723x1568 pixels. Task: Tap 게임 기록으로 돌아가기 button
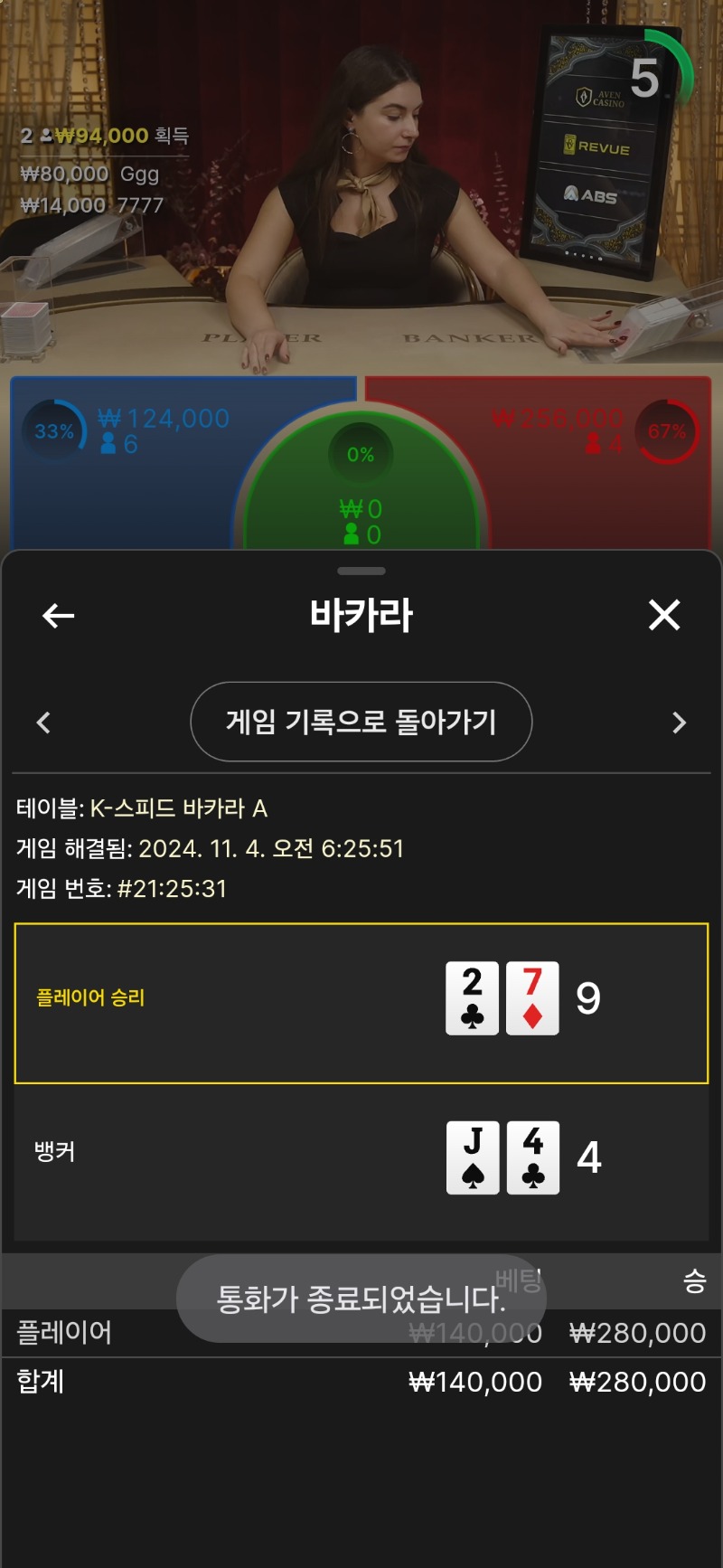click(361, 722)
